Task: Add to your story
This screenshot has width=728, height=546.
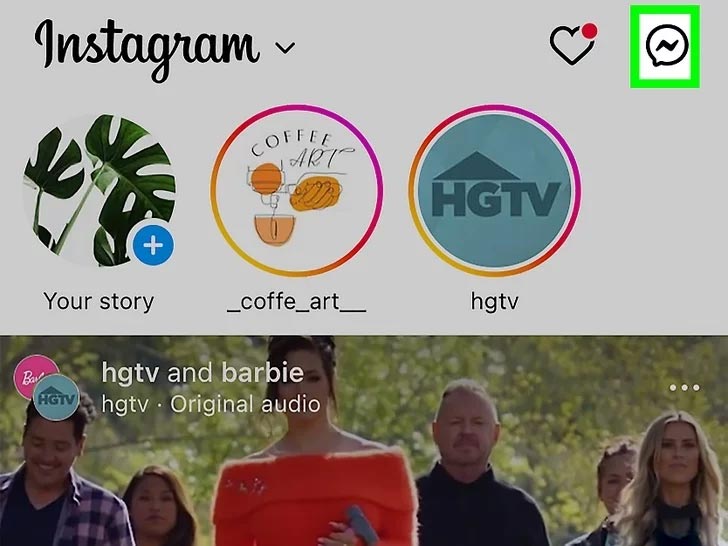Action: 153,245
